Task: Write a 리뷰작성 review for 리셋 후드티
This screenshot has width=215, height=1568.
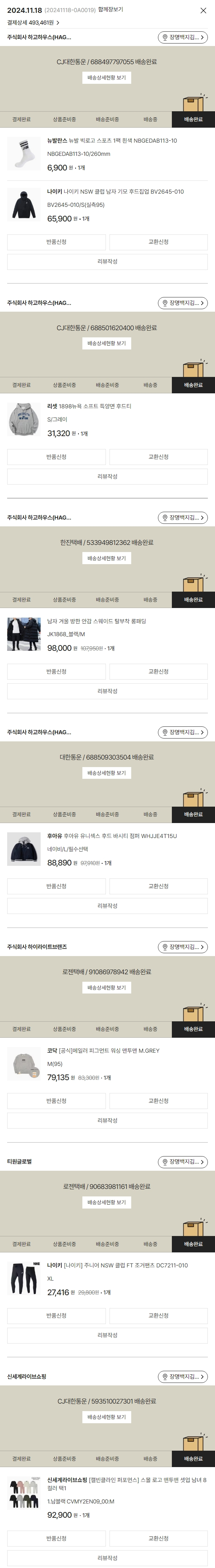Action: (107, 477)
